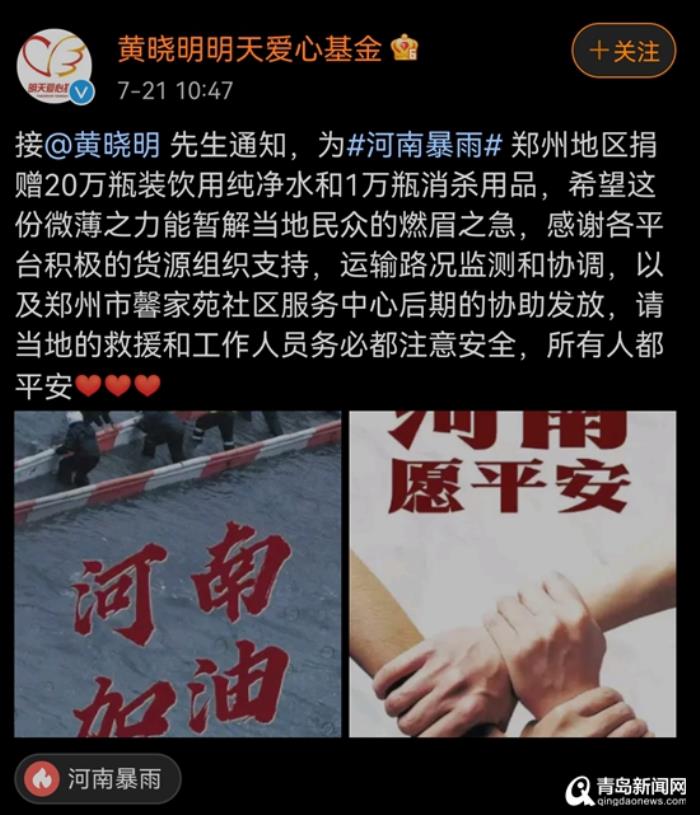
Task: View the 河南愿平安 image
Action: click(512, 573)
